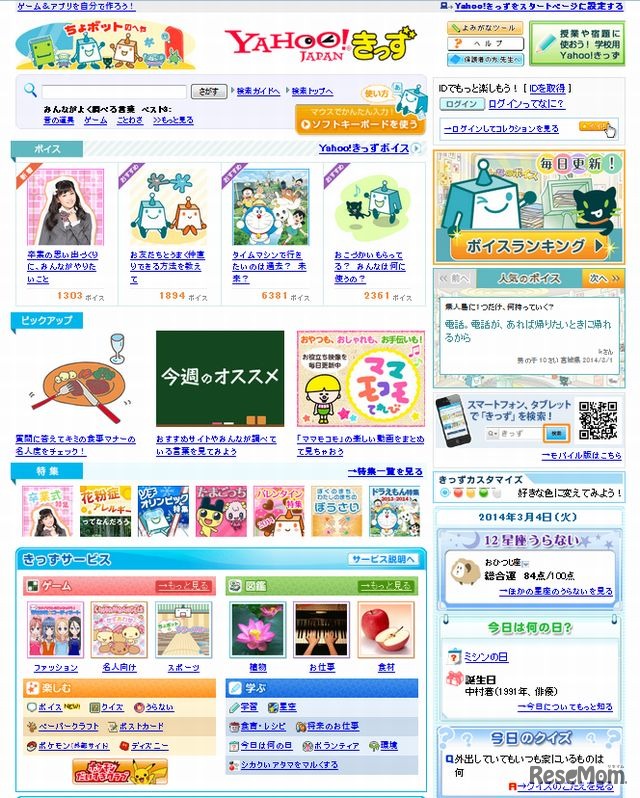Viewport: 640px width, 798px height.
Task: Open the ボイスランキング banner
Action: click(x=529, y=246)
